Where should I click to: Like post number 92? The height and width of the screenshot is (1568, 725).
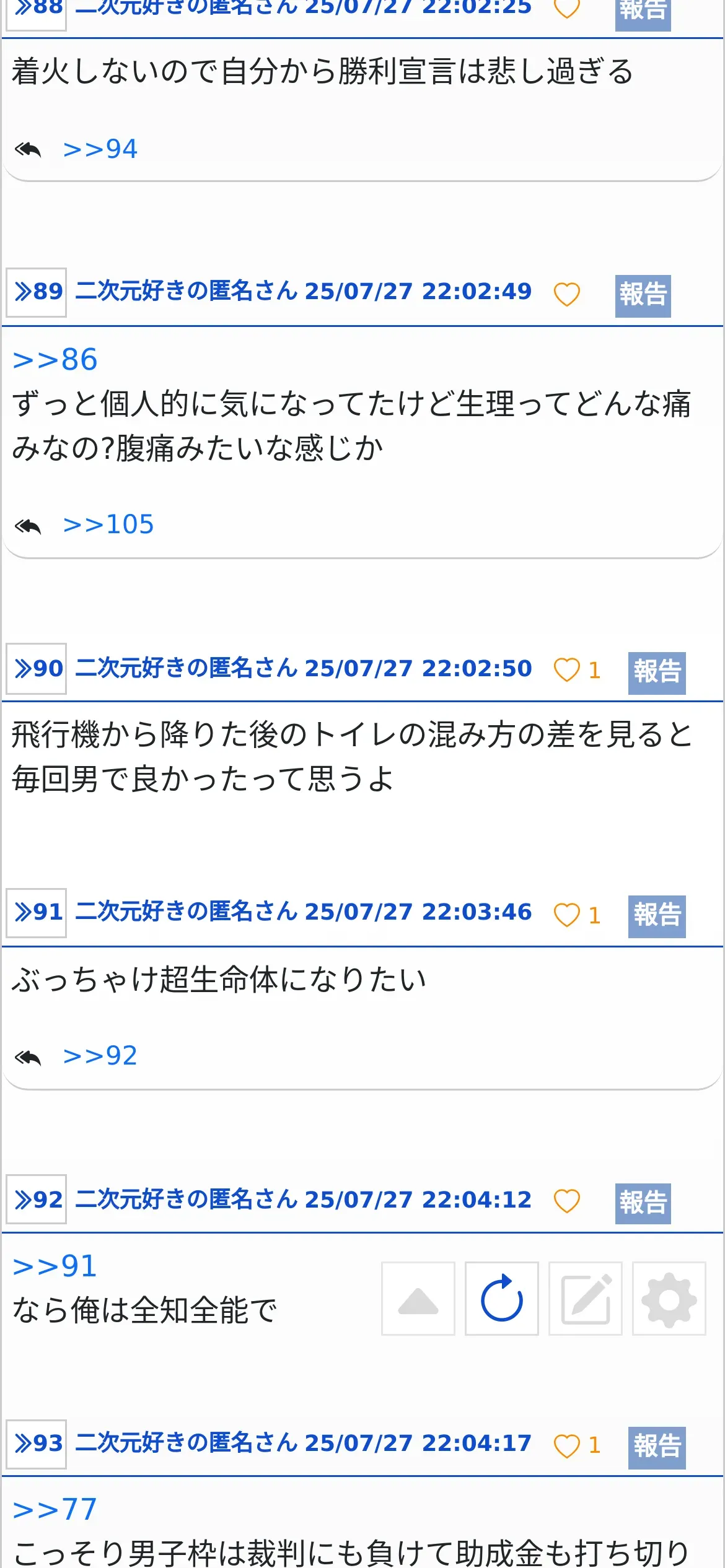tap(566, 1201)
